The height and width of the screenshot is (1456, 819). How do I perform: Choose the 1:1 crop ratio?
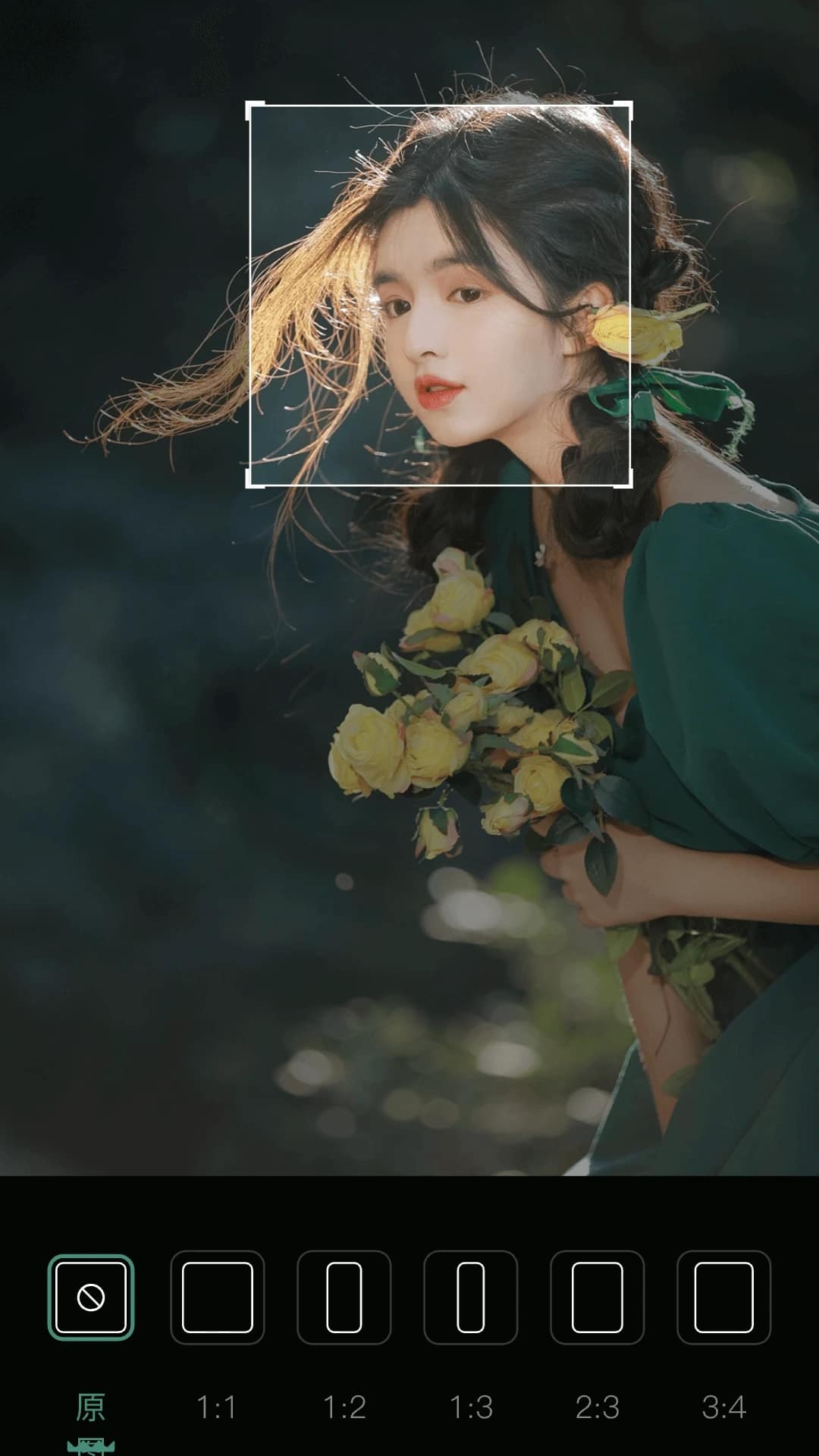coord(218,1297)
